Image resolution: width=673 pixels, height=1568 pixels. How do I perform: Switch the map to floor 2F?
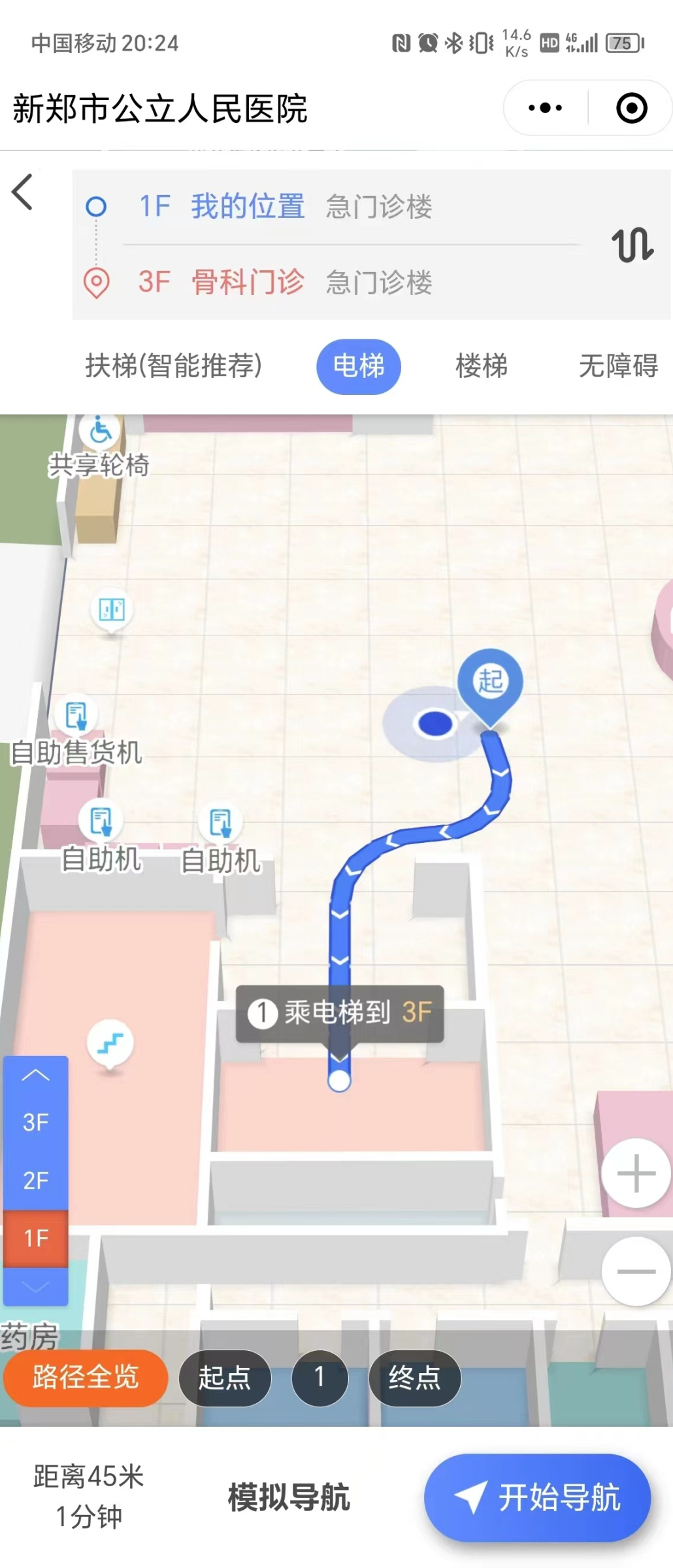click(x=36, y=1180)
